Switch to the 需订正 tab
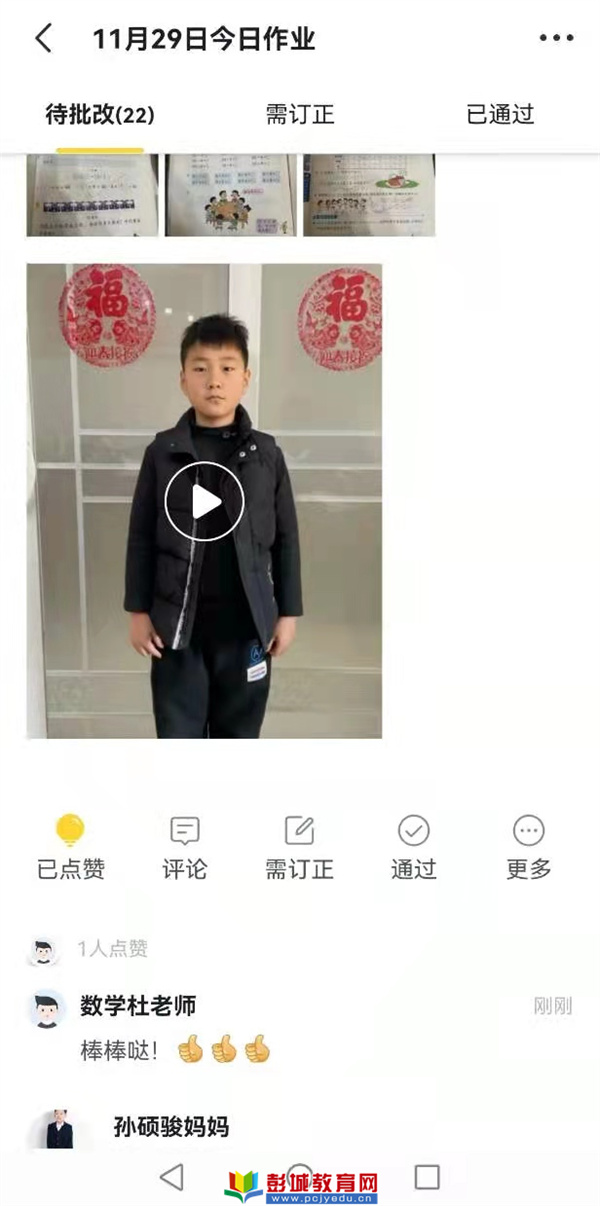 coord(300,115)
